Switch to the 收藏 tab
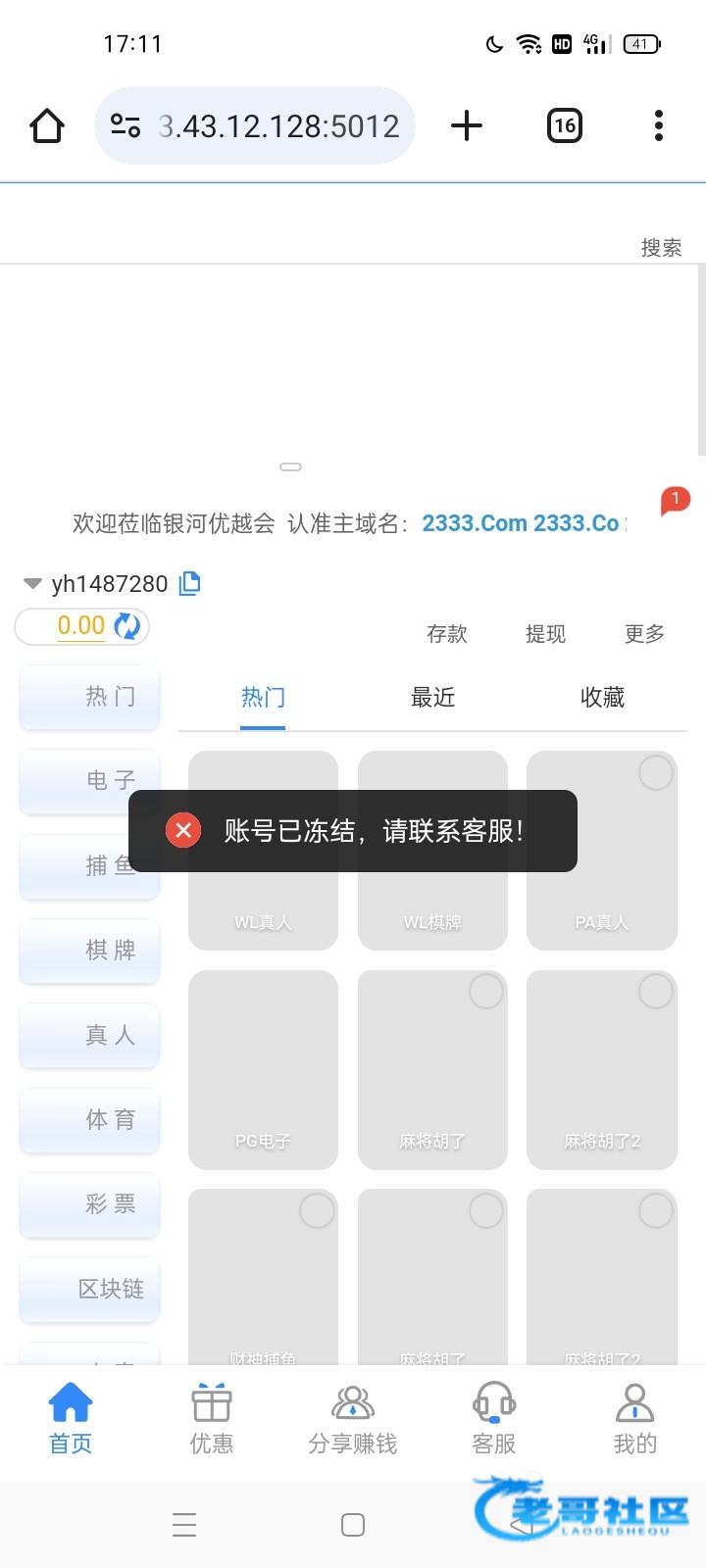Viewport: 706px width, 1568px height. tap(602, 697)
